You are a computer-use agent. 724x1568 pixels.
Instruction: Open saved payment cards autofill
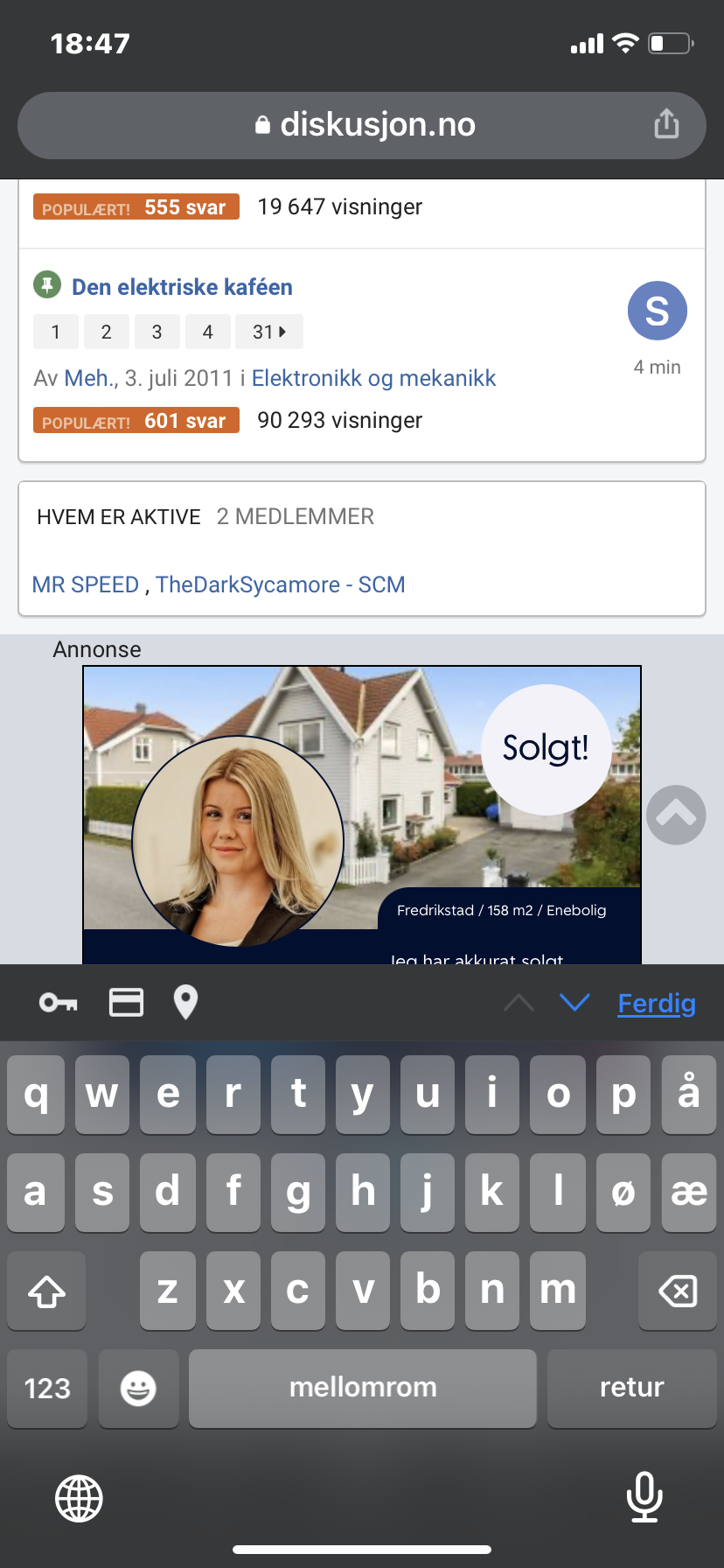pyautogui.click(x=126, y=1003)
